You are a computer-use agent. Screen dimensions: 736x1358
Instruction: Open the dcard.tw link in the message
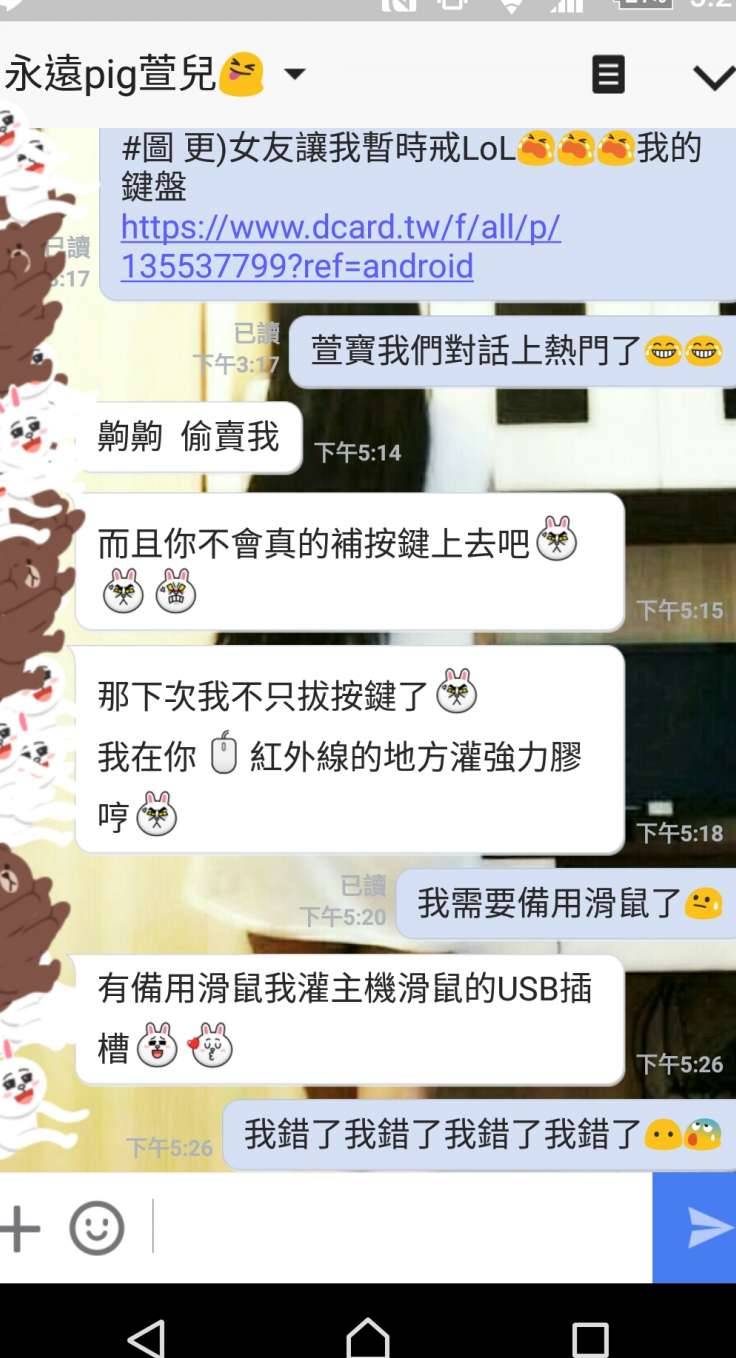pyautogui.click(x=340, y=247)
